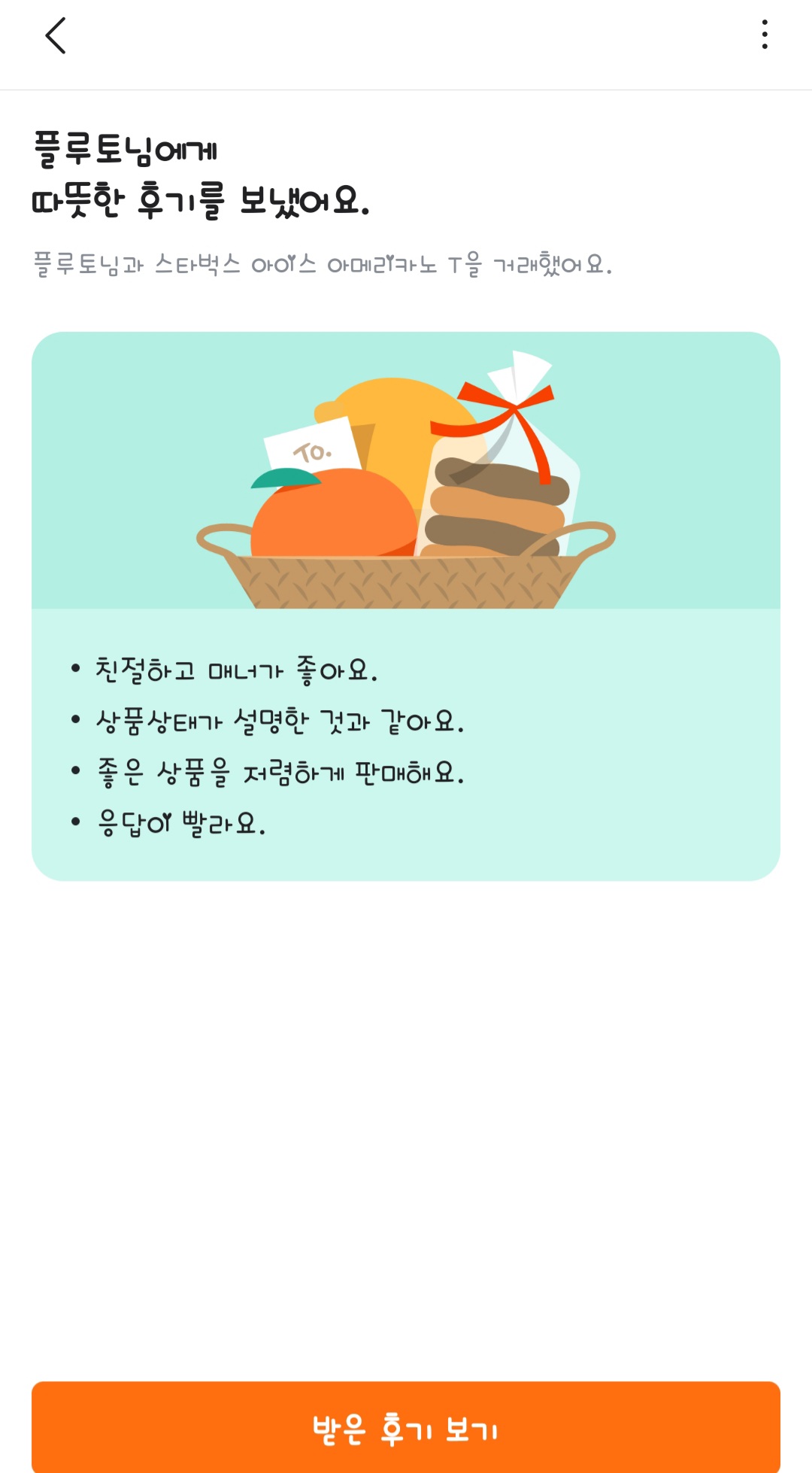The width and height of the screenshot is (812, 1473).
Task: Tap the 받은 후기 보기 button
Action: 406,1426
